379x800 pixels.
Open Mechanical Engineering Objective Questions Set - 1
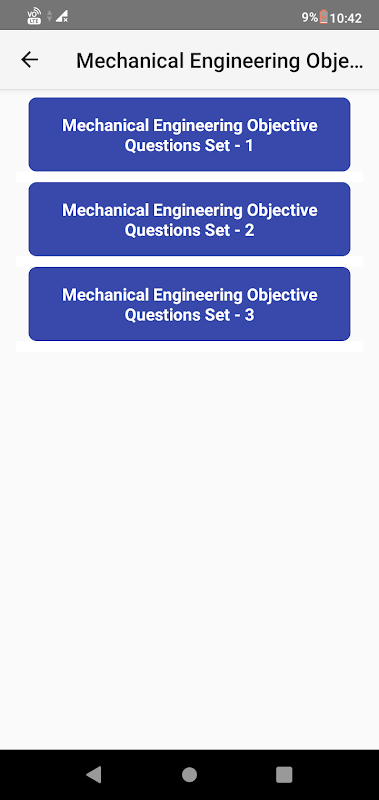189,135
